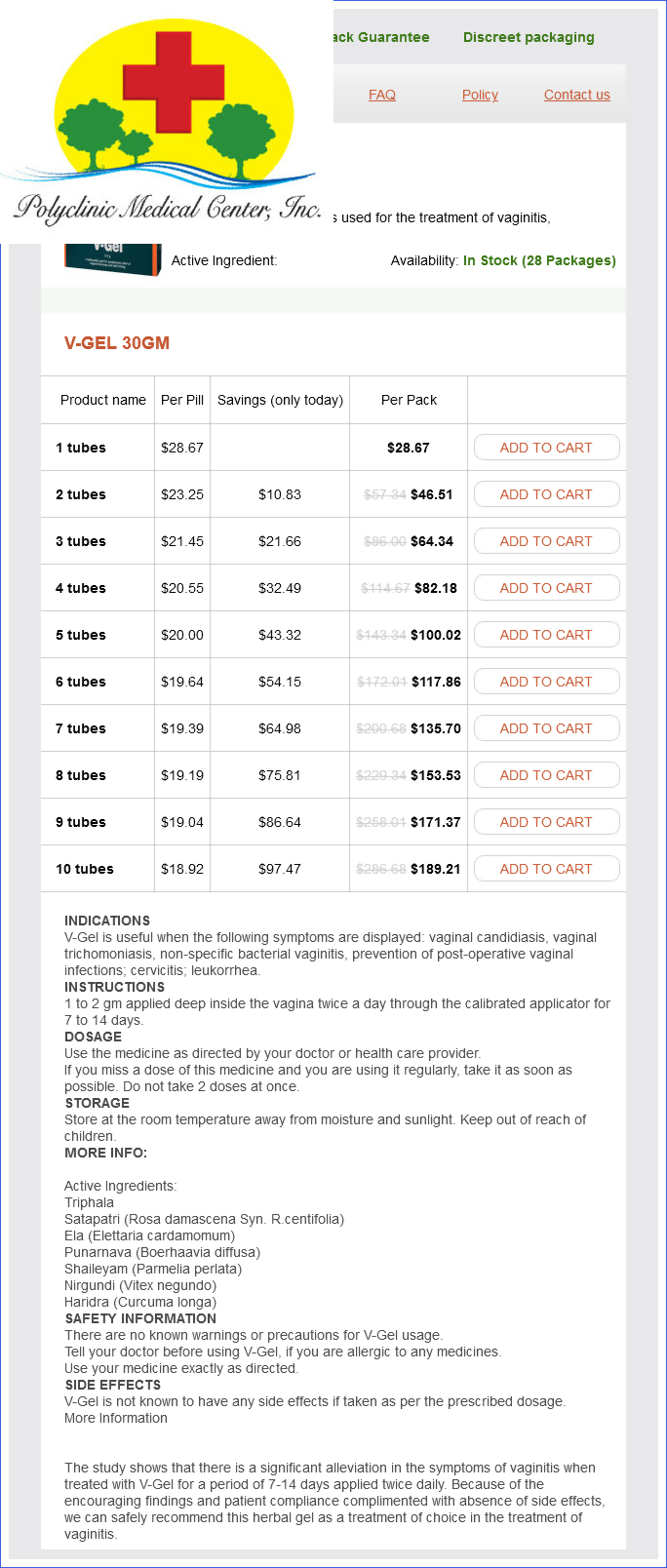
Task: Add the 5 tubes pack to cart
Action: point(546,635)
